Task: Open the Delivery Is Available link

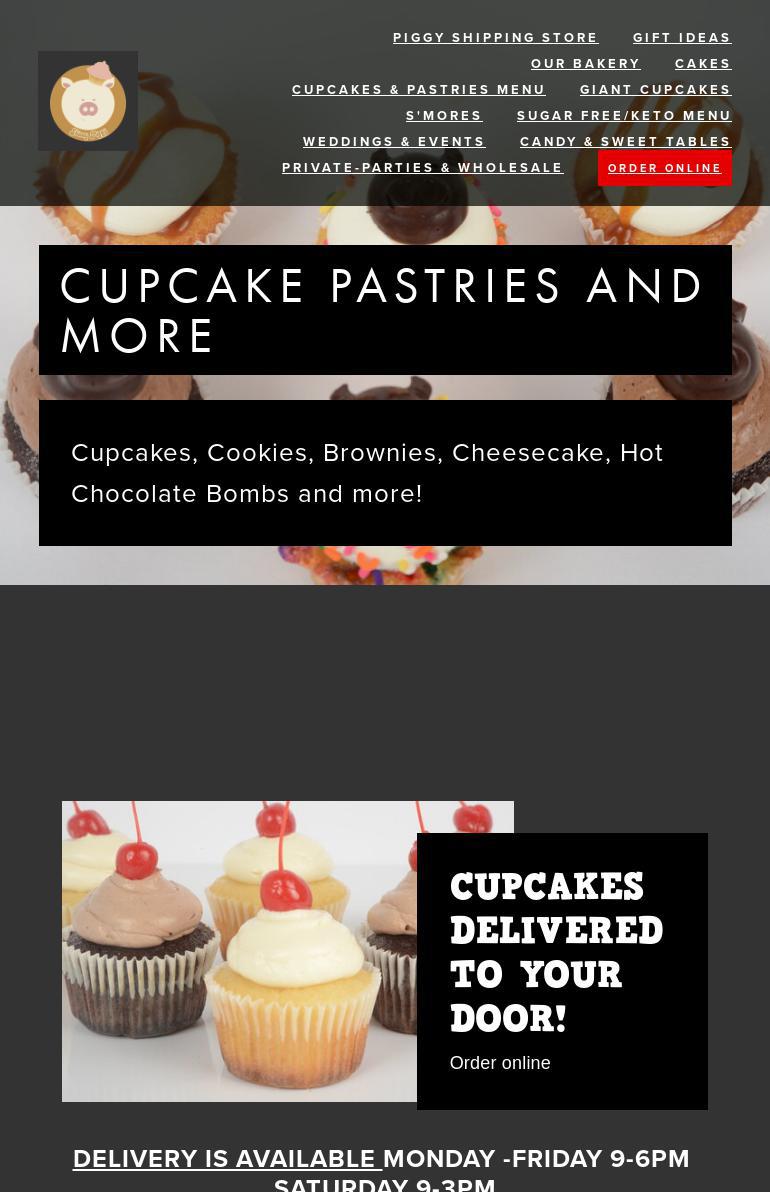Action: [x=226, y=1158]
